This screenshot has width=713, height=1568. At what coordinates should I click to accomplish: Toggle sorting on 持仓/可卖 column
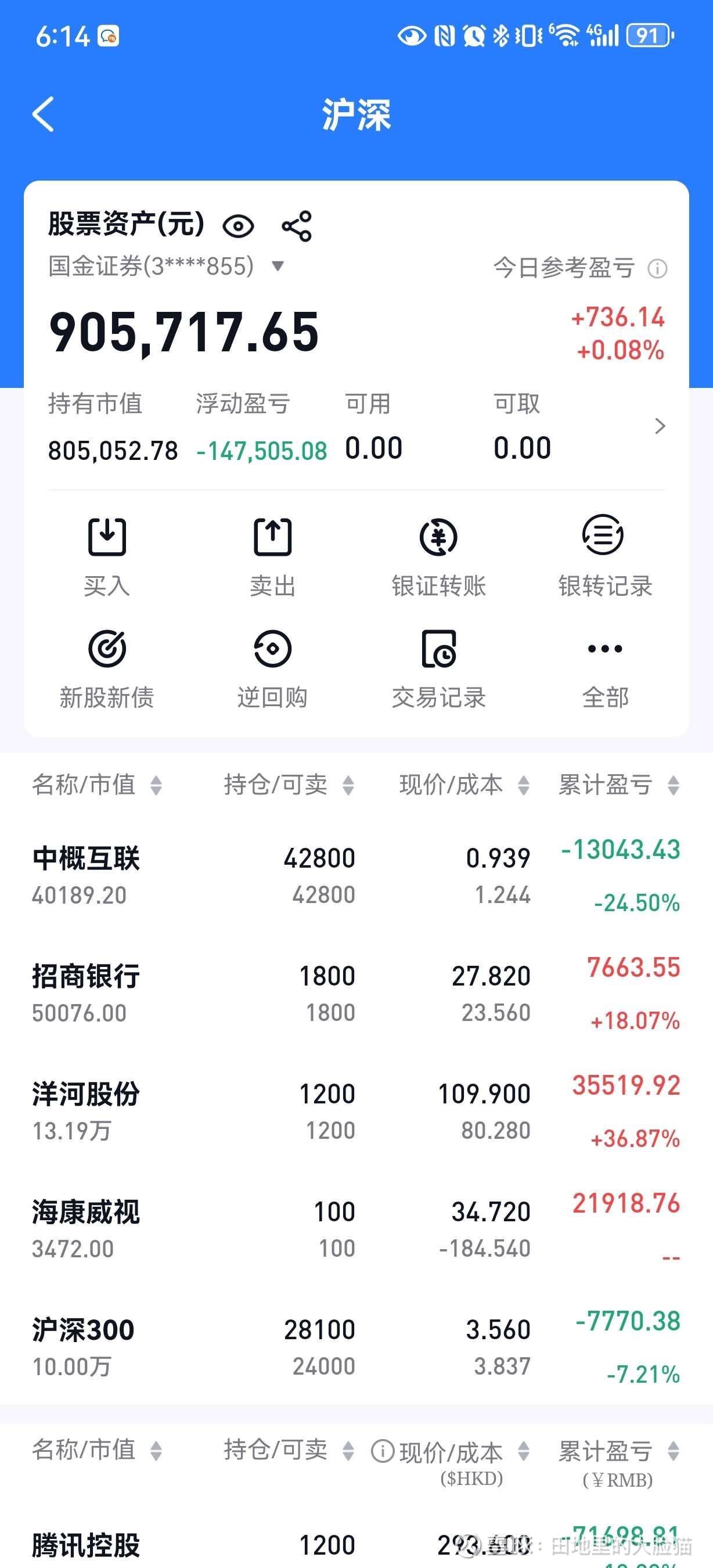coord(347,785)
